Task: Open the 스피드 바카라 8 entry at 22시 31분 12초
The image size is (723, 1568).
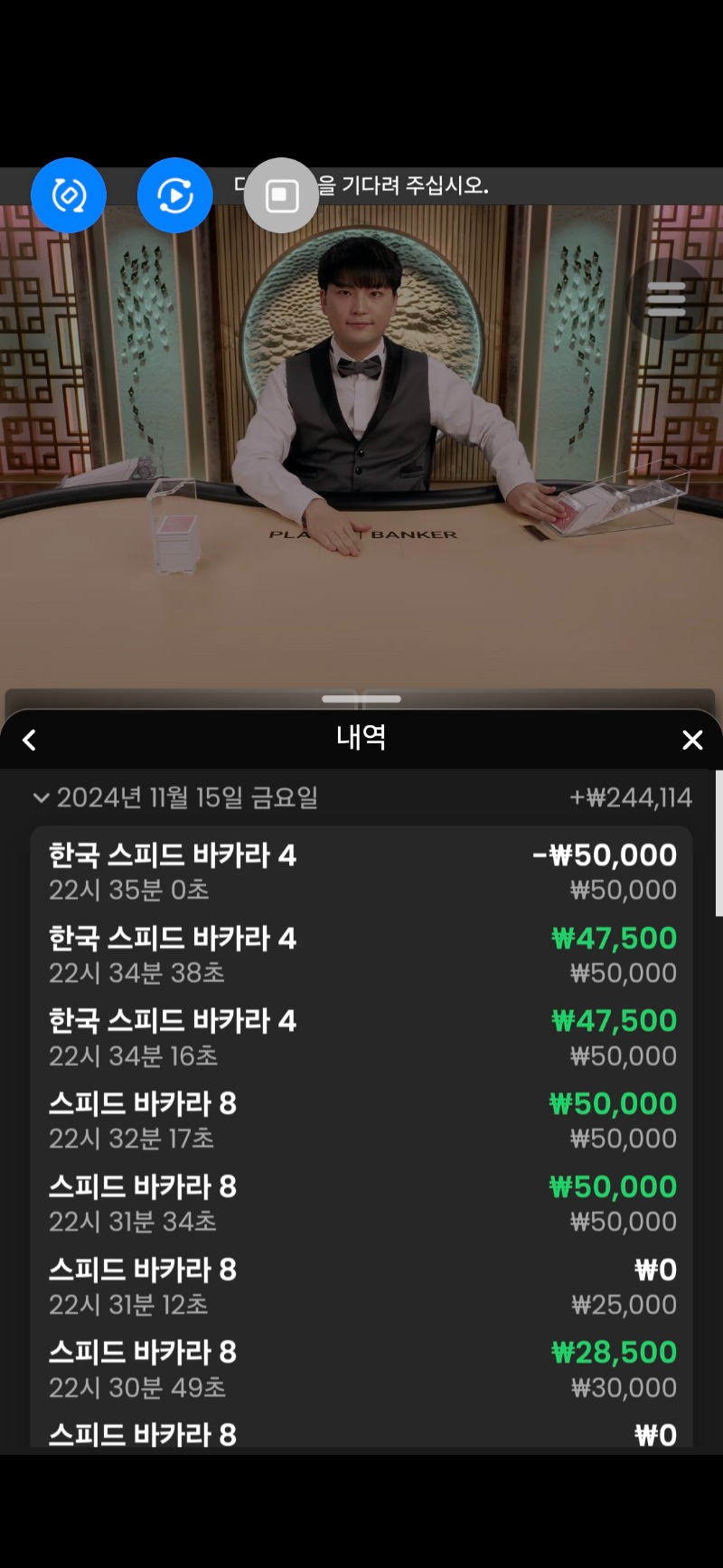Action: pyautogui.click(x=361, y=1286)
